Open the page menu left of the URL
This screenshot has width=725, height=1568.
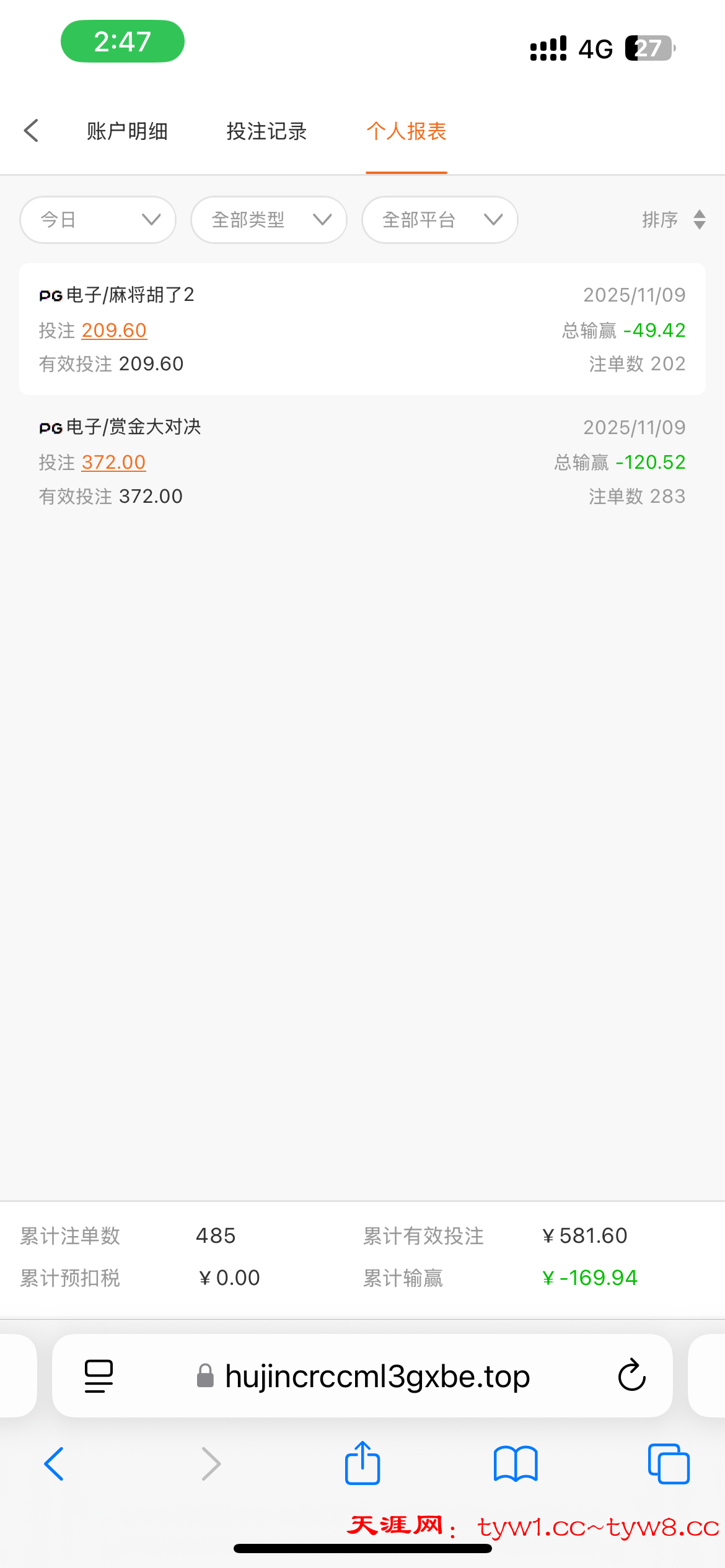point(99,1375)
